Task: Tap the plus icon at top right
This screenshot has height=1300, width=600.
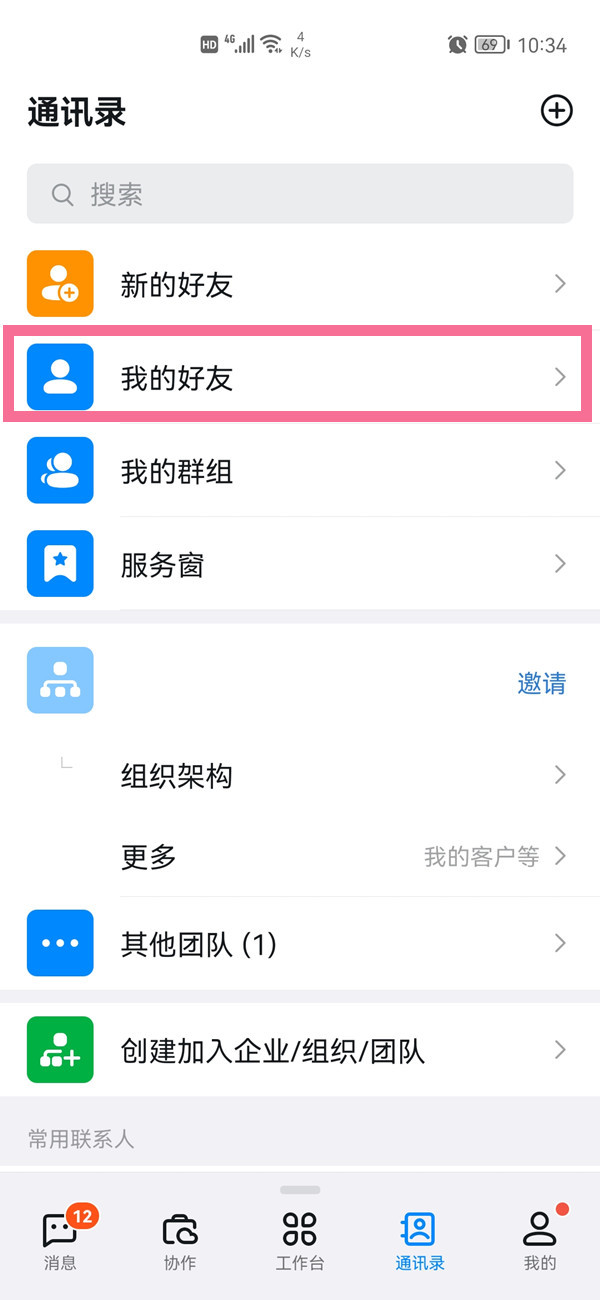Action: click(556, 111)
